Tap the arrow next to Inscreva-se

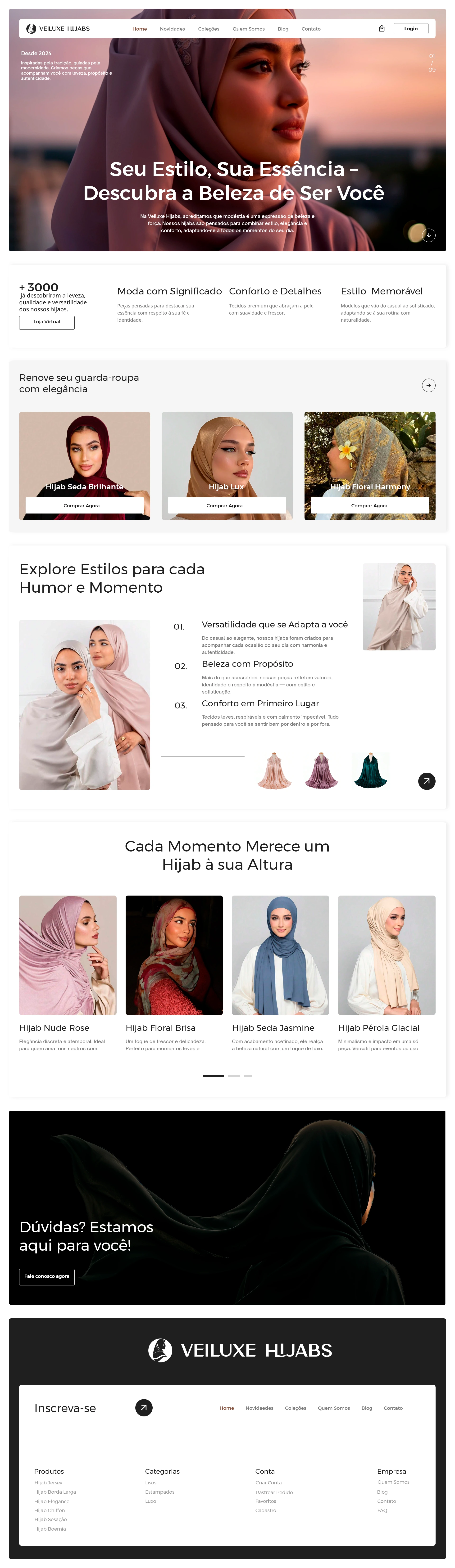point(144,1408)
